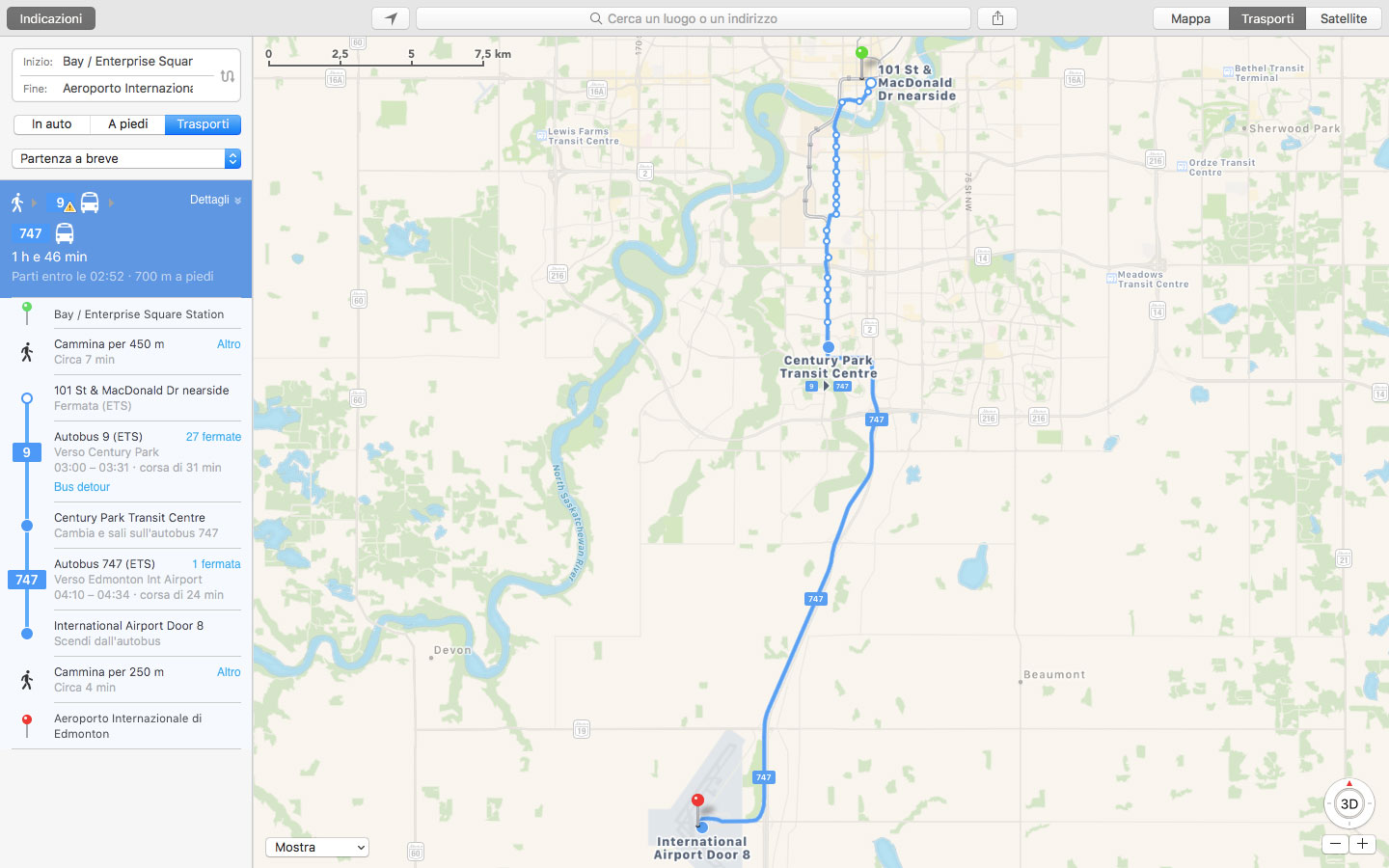
Task: Switch to Mappa view
Action: pos(1190,18)
